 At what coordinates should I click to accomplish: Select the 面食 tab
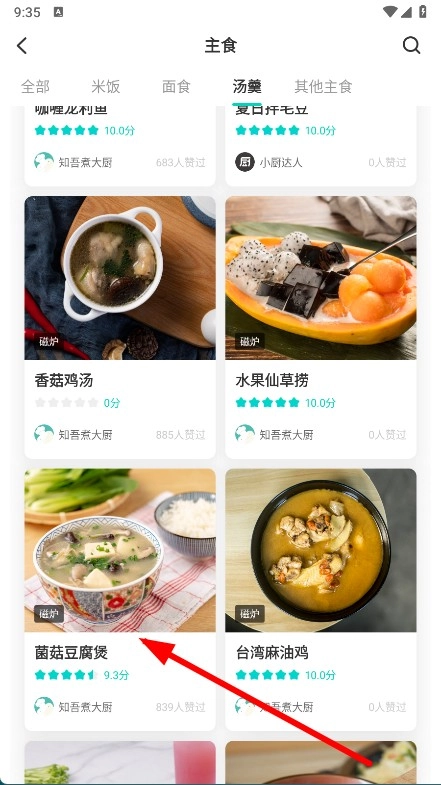(x=176, y=87)
